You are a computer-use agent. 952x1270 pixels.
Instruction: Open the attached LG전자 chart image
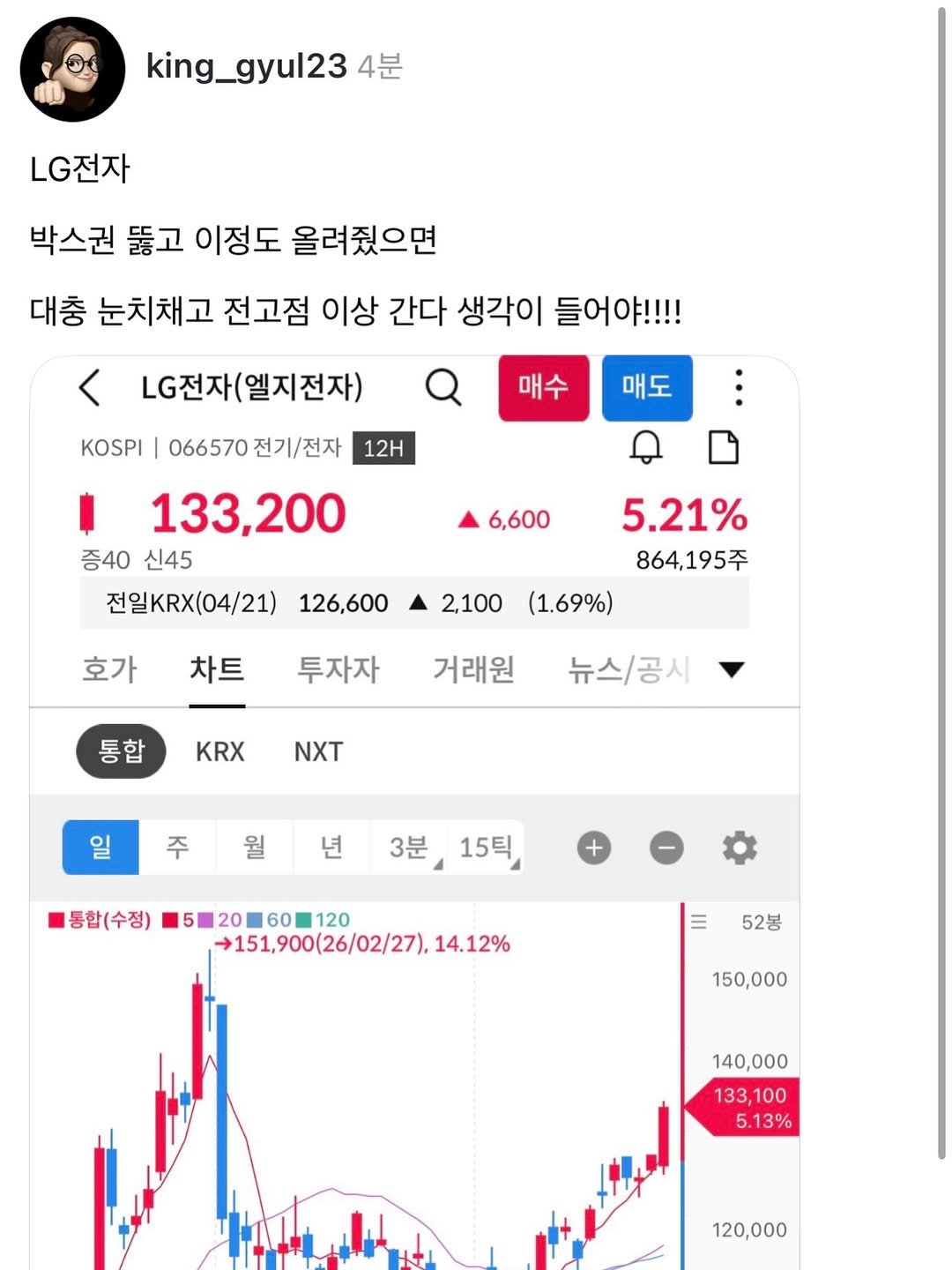pos(414,811)
